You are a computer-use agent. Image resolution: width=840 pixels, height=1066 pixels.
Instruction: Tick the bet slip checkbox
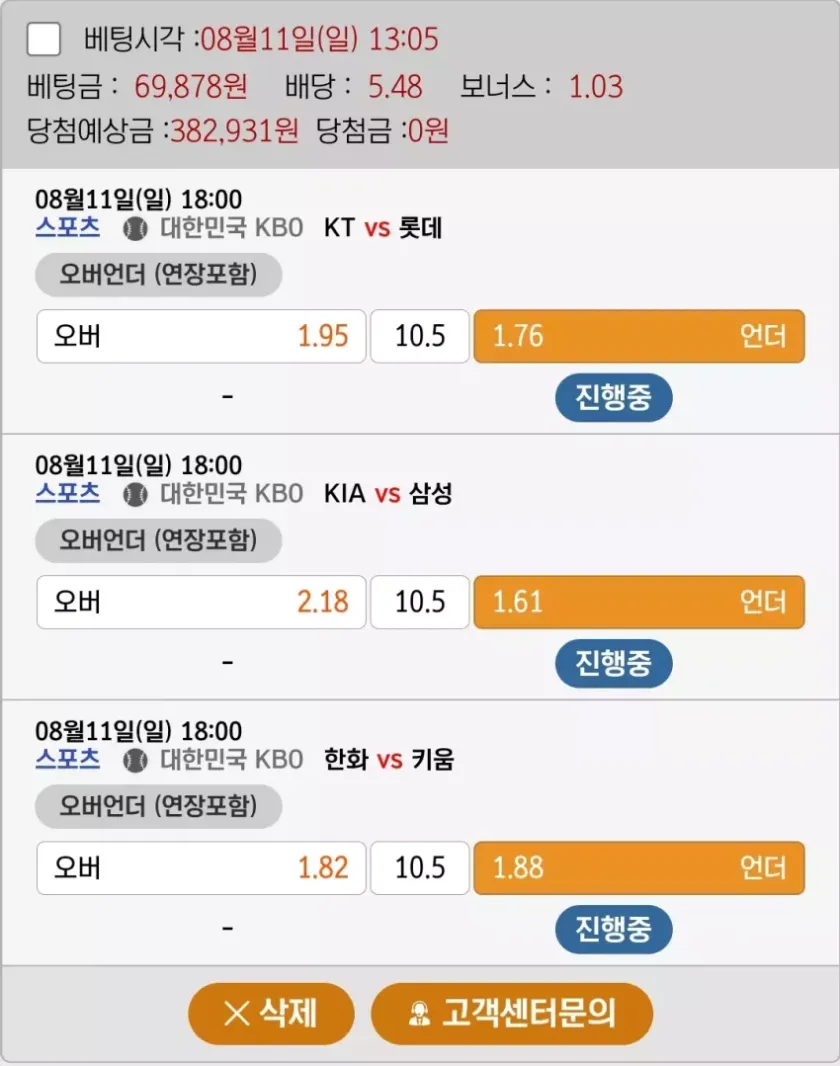pos(43,40)
